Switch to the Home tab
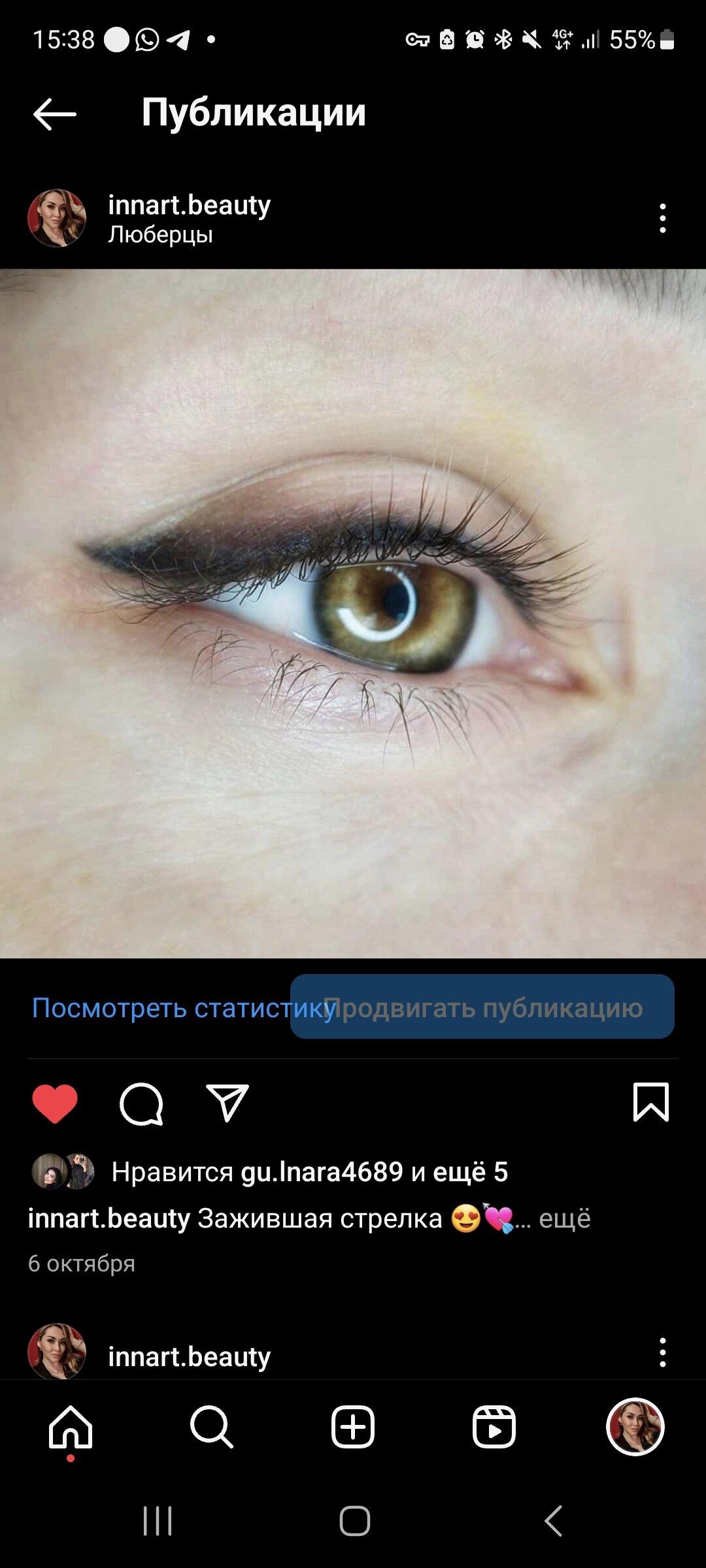Viewport: 706px width, 1568px height. click(x=71, y=1427)
